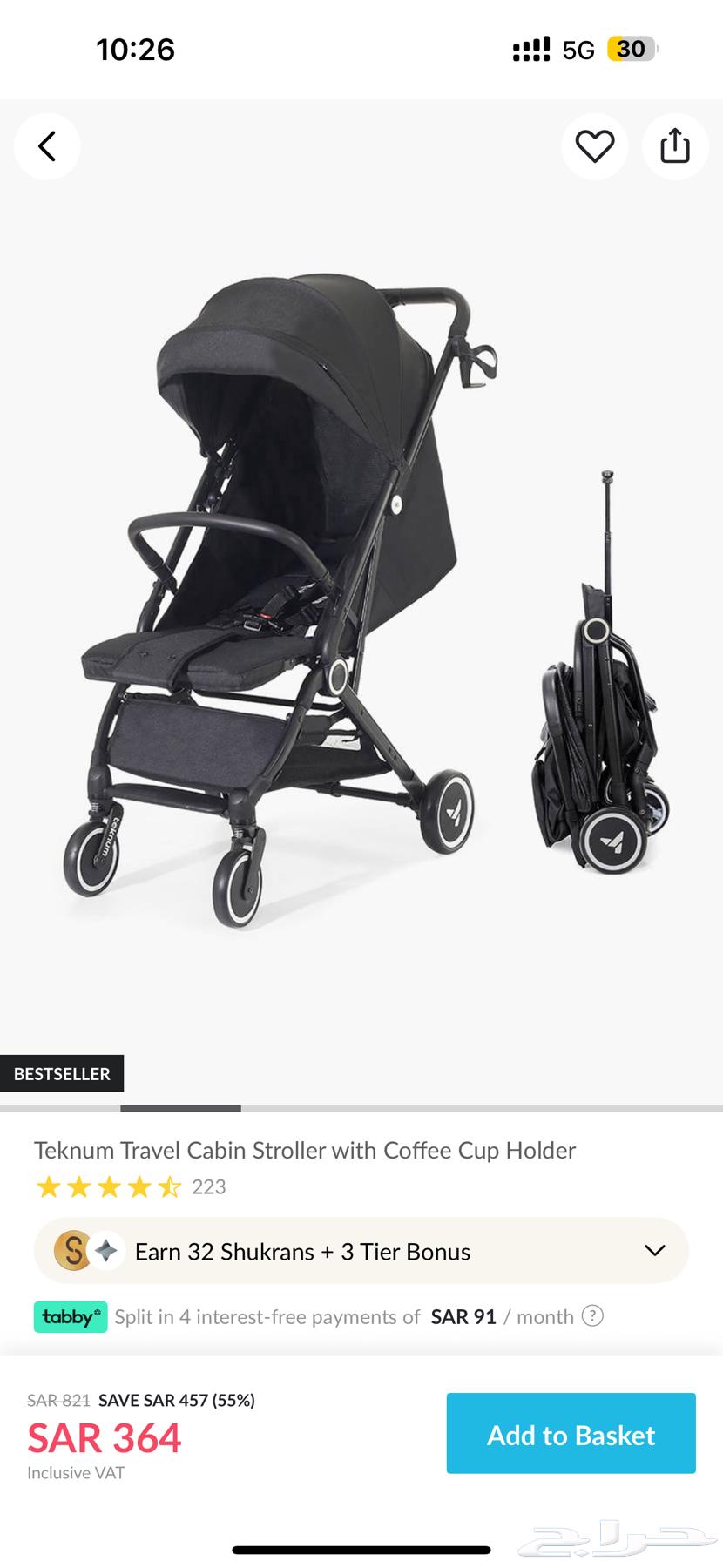Add to Basket
The width and height of the screenshot is (723, 1568).
[x=571, y=1434]
